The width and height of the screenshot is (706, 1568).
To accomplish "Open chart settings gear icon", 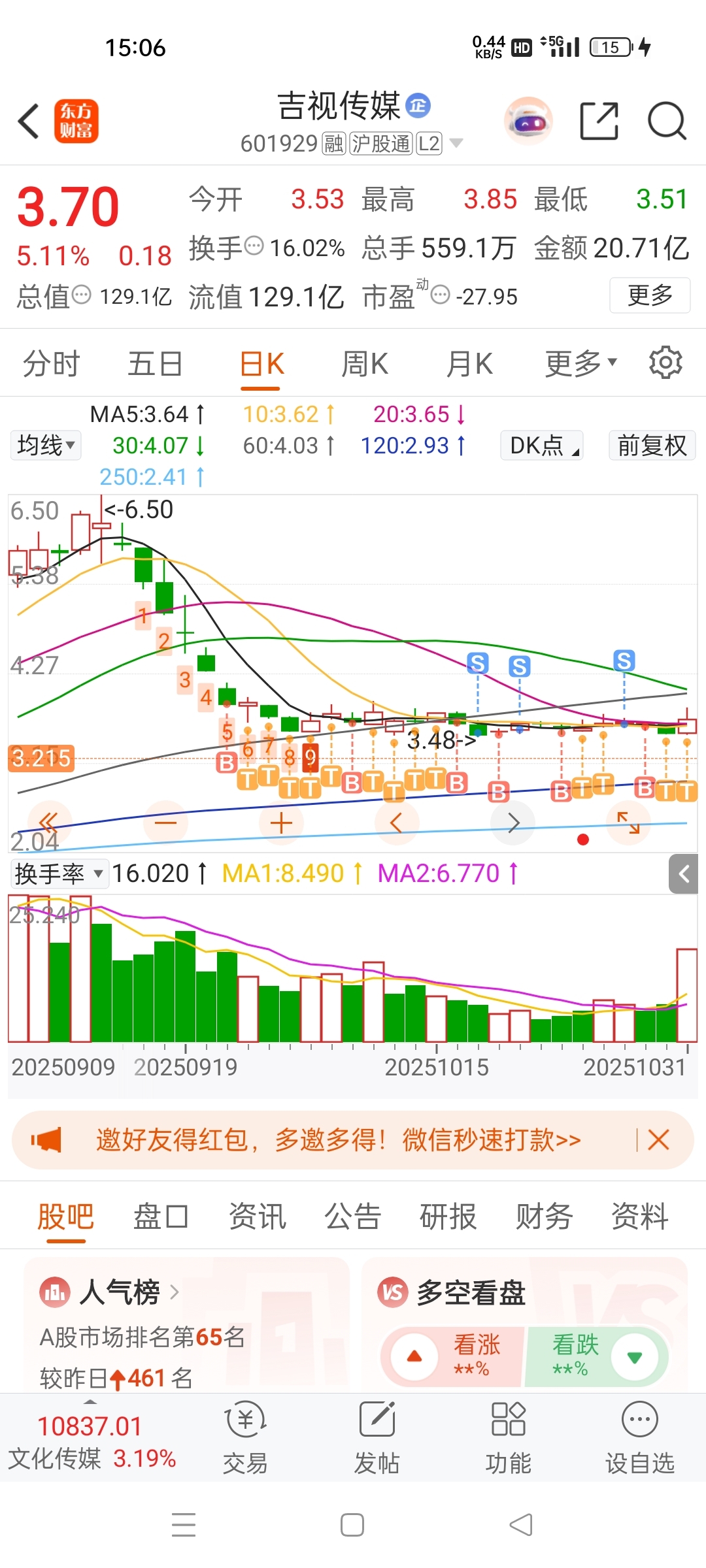I will point(665,363).
